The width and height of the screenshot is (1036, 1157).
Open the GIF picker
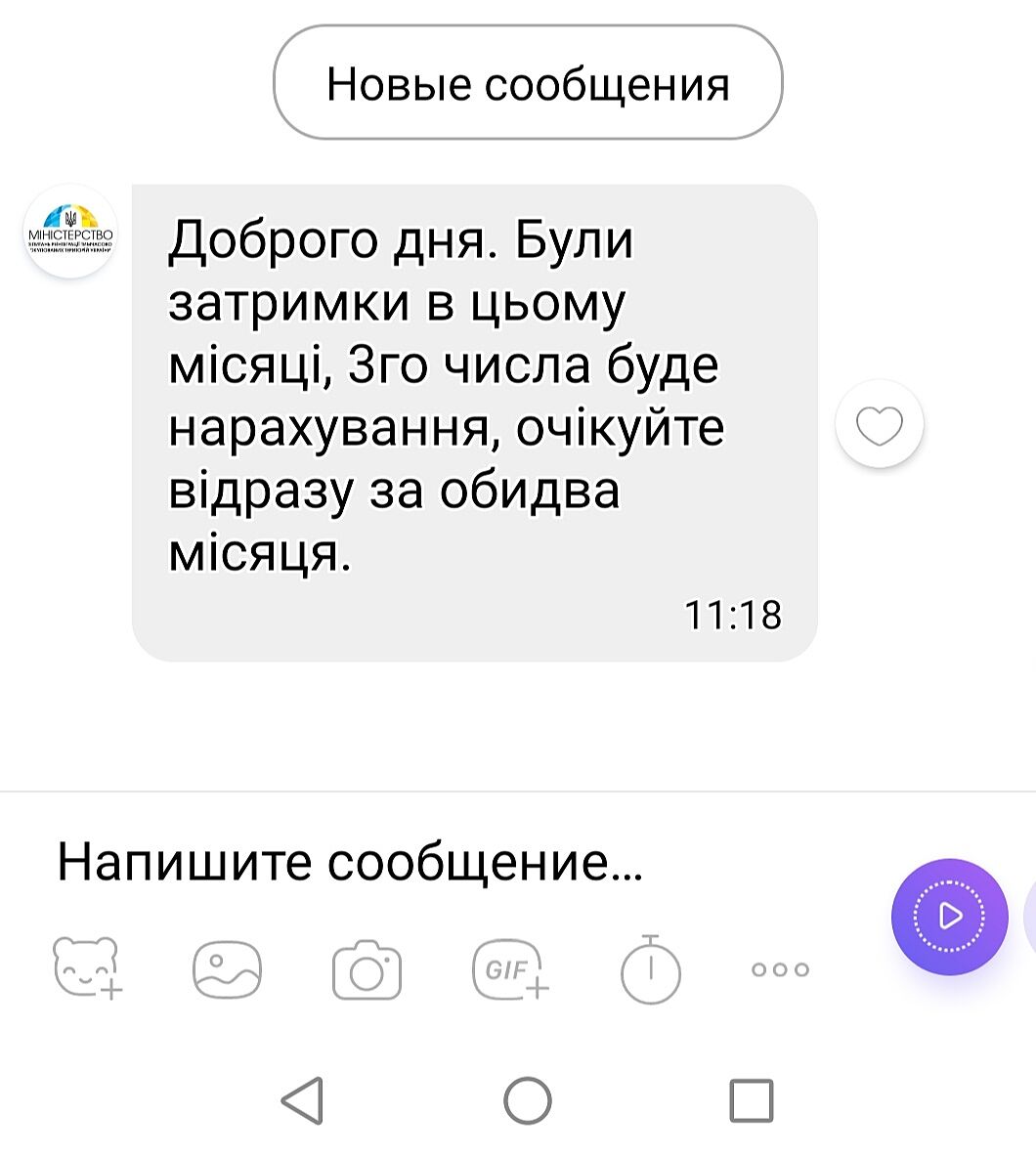point(509,968)
